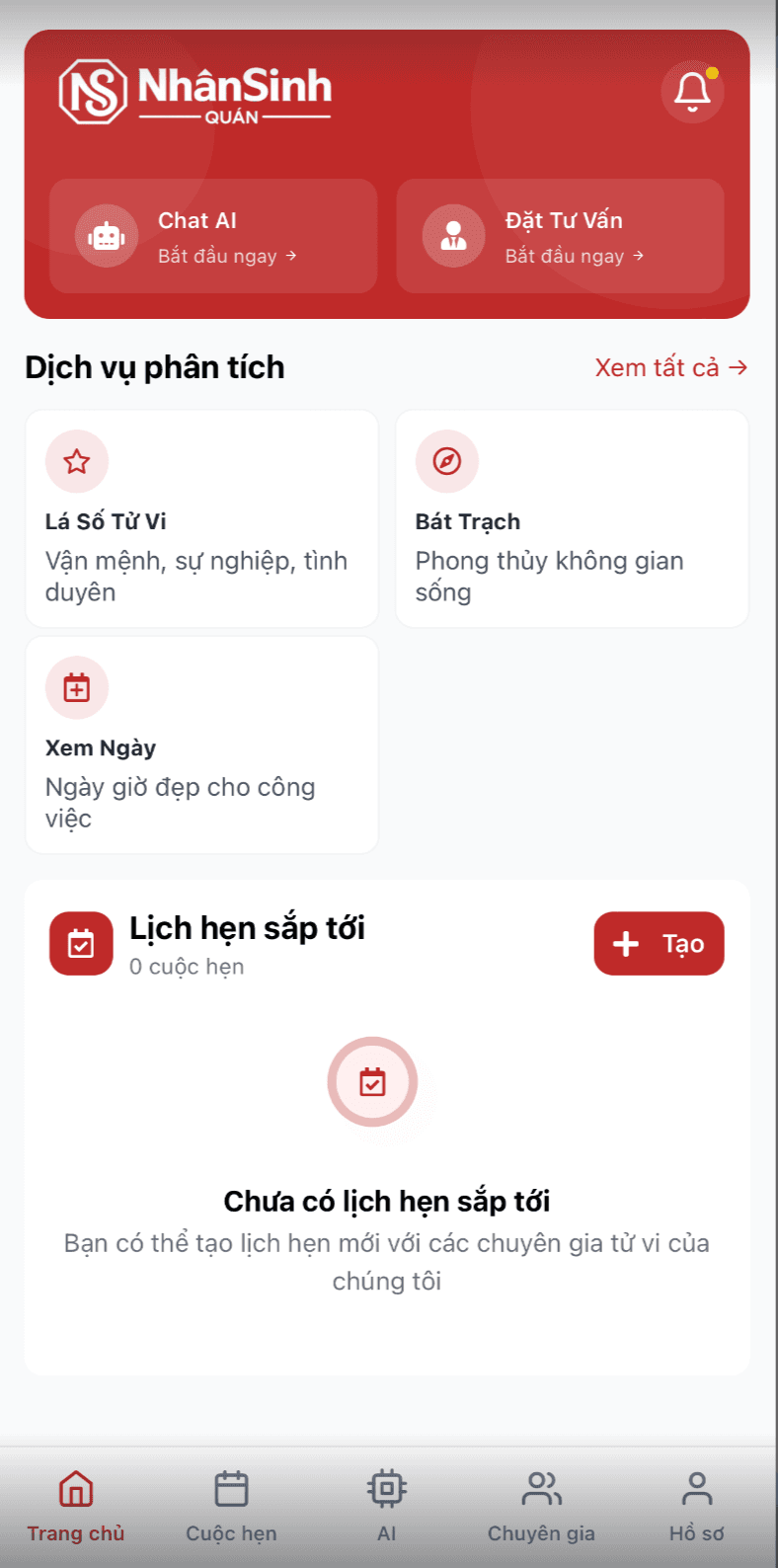Select the consultant icon on Đặt Tư Vấn

coord(453,237)
